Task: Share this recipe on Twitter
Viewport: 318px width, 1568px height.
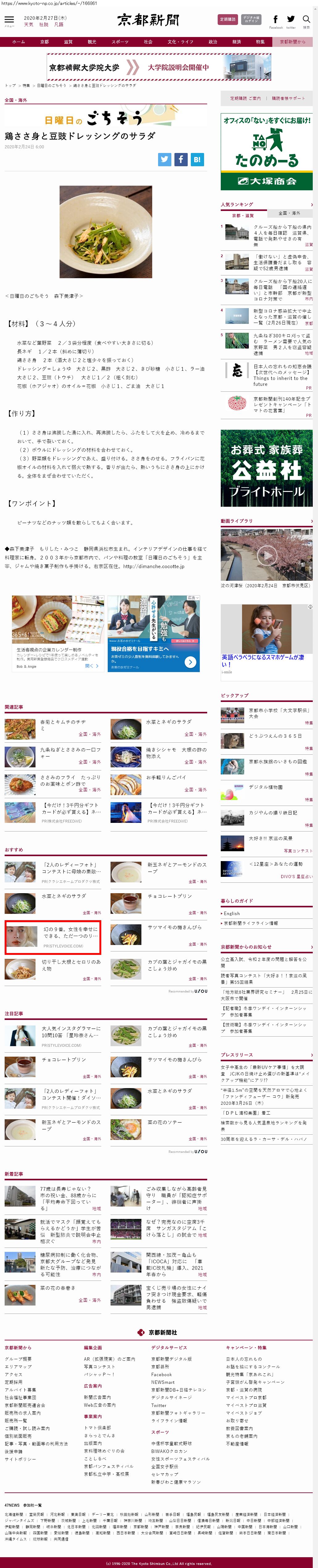Action: (x=165, y=159)
